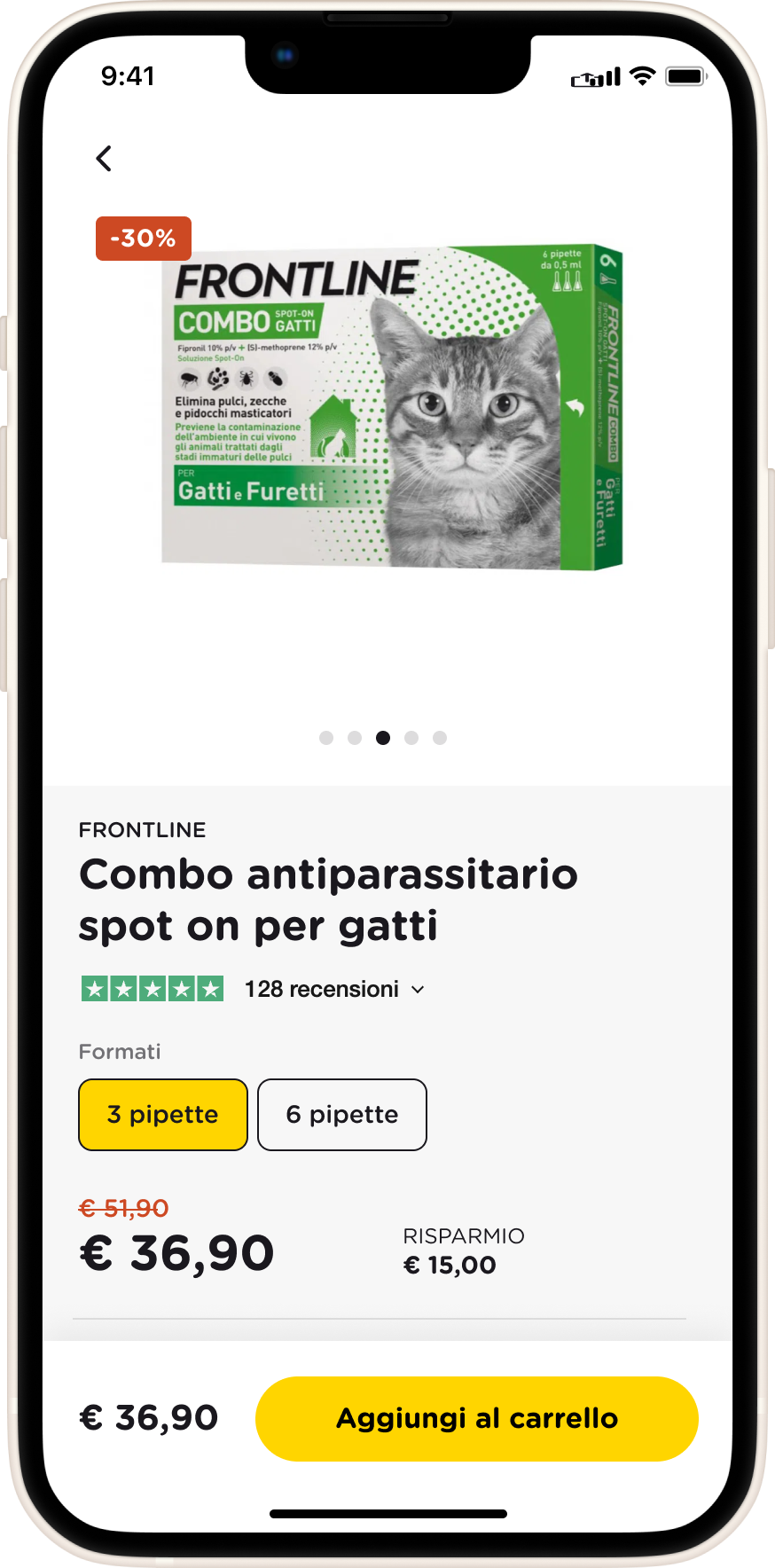
Task: Switch to the third carousel image dot
Action: 383,737
